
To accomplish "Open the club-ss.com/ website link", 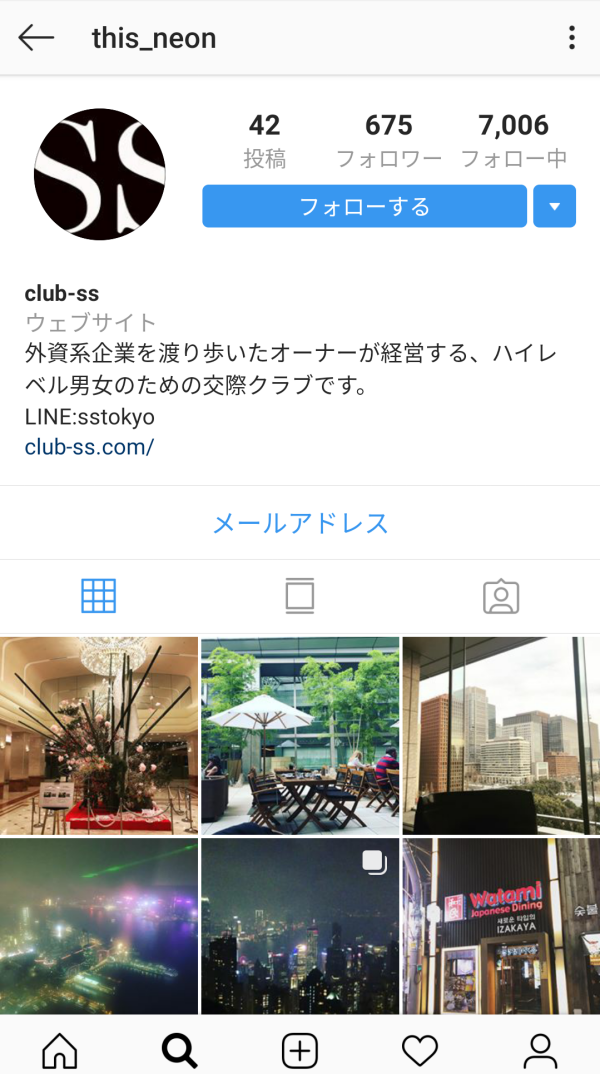I will coord(89,447).
